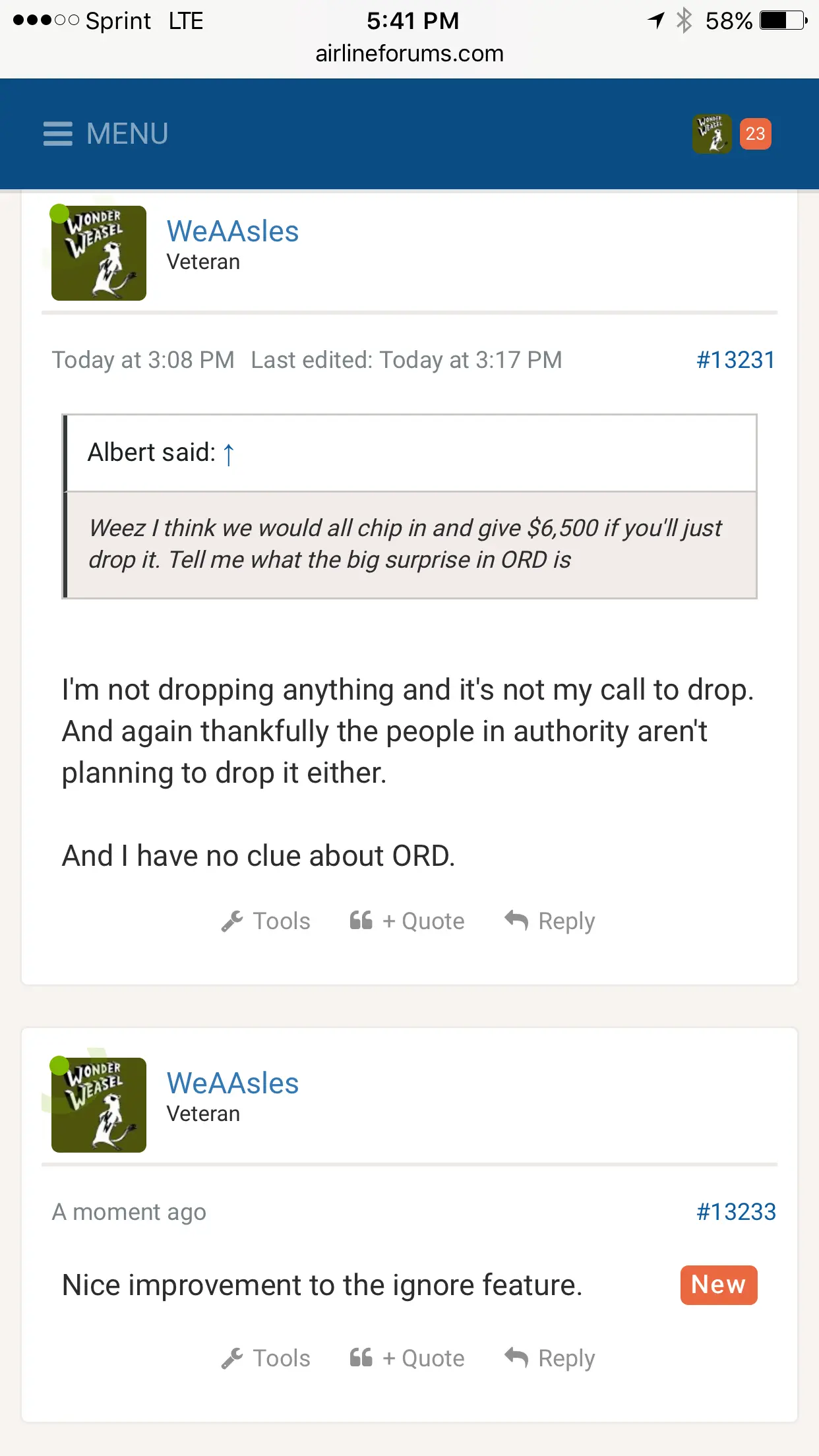Image resolution: width=819 pixels, height=1456 pixels.
Task: Reply to post #13231
Action: point(550,921)
